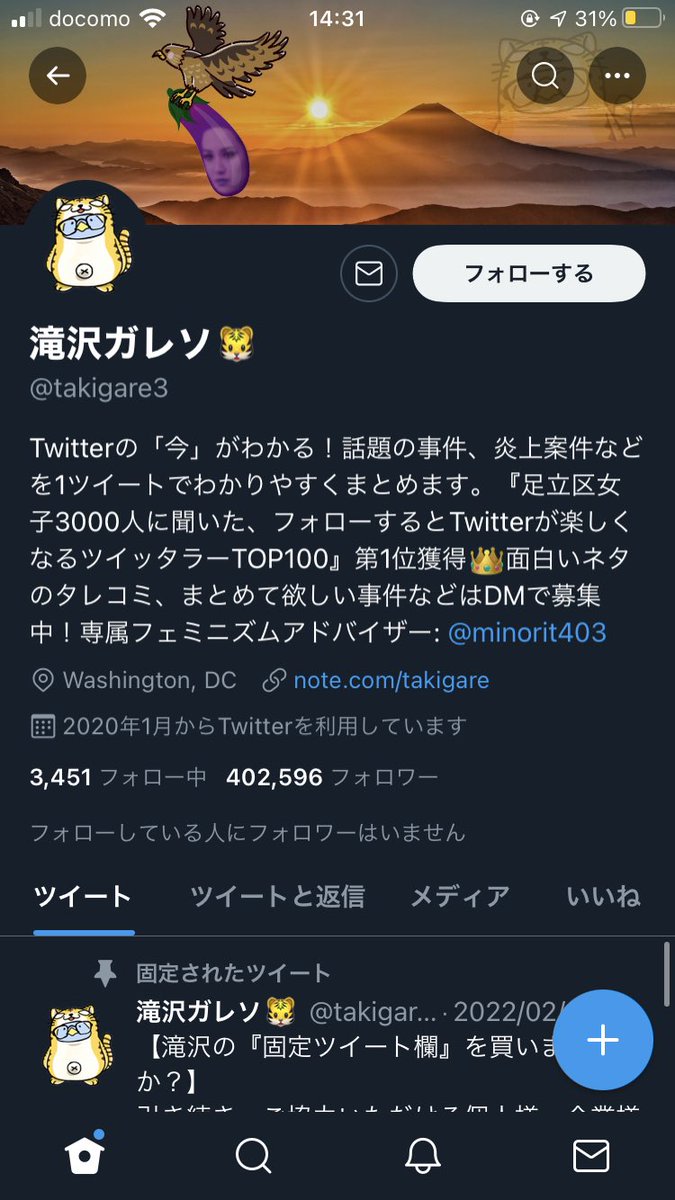This screenshot has height=1200, width=675.
Task: Send a direct message via envelope button
Action: 369,273
